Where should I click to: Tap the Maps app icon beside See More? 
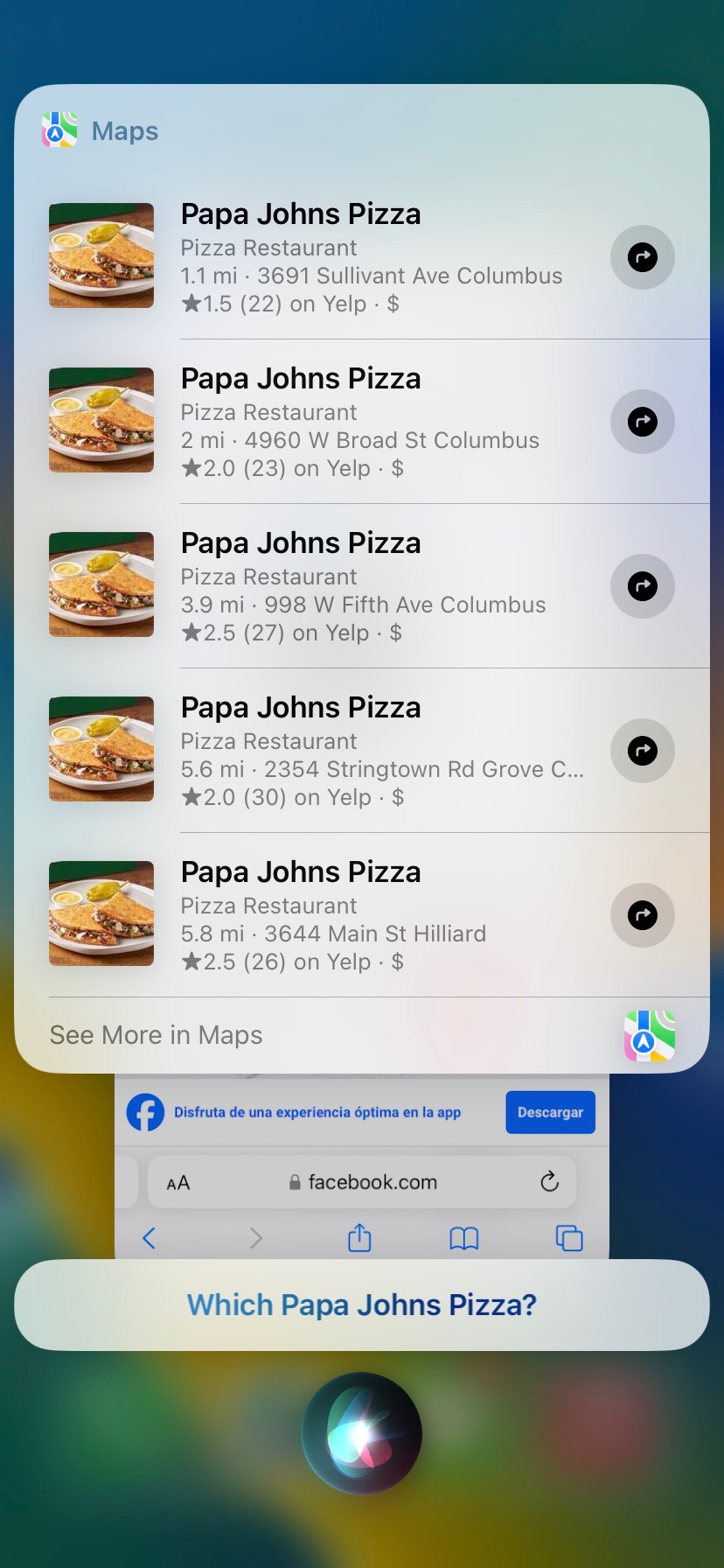click(x=649, y=1034)
